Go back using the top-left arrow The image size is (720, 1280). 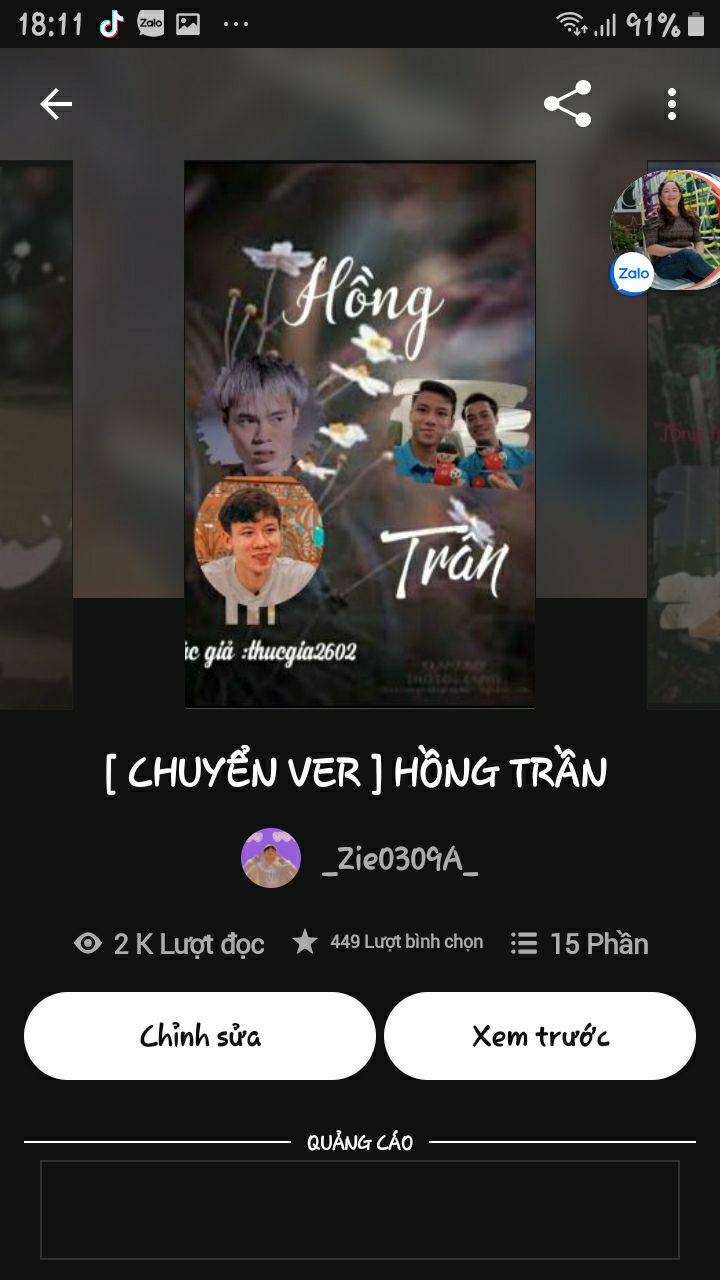pos(56,104)
